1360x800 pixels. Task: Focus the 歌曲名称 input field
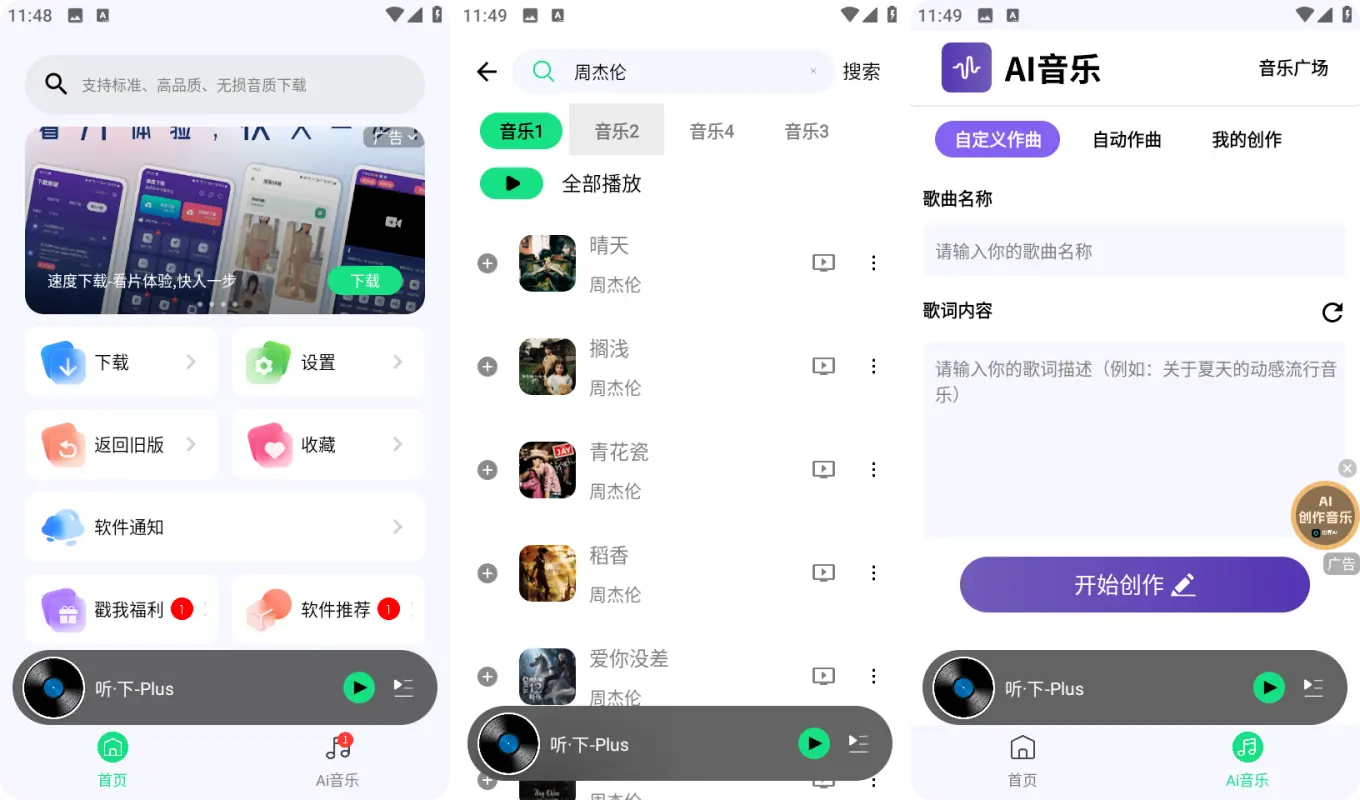[x=1133, y=251]
